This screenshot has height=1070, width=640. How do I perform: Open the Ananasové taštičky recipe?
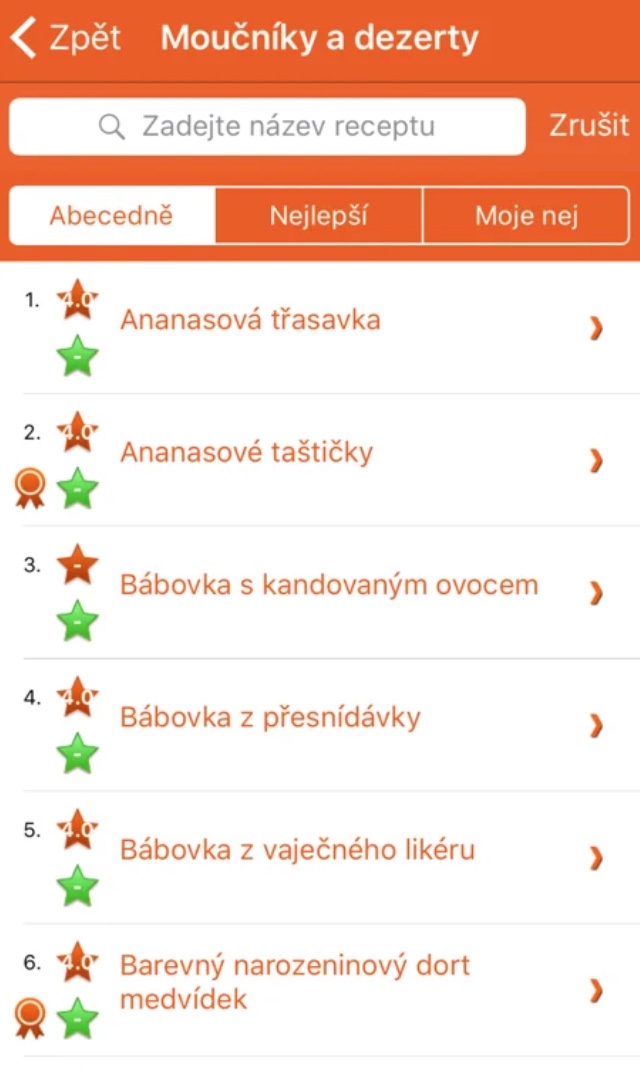pos(246,453)
